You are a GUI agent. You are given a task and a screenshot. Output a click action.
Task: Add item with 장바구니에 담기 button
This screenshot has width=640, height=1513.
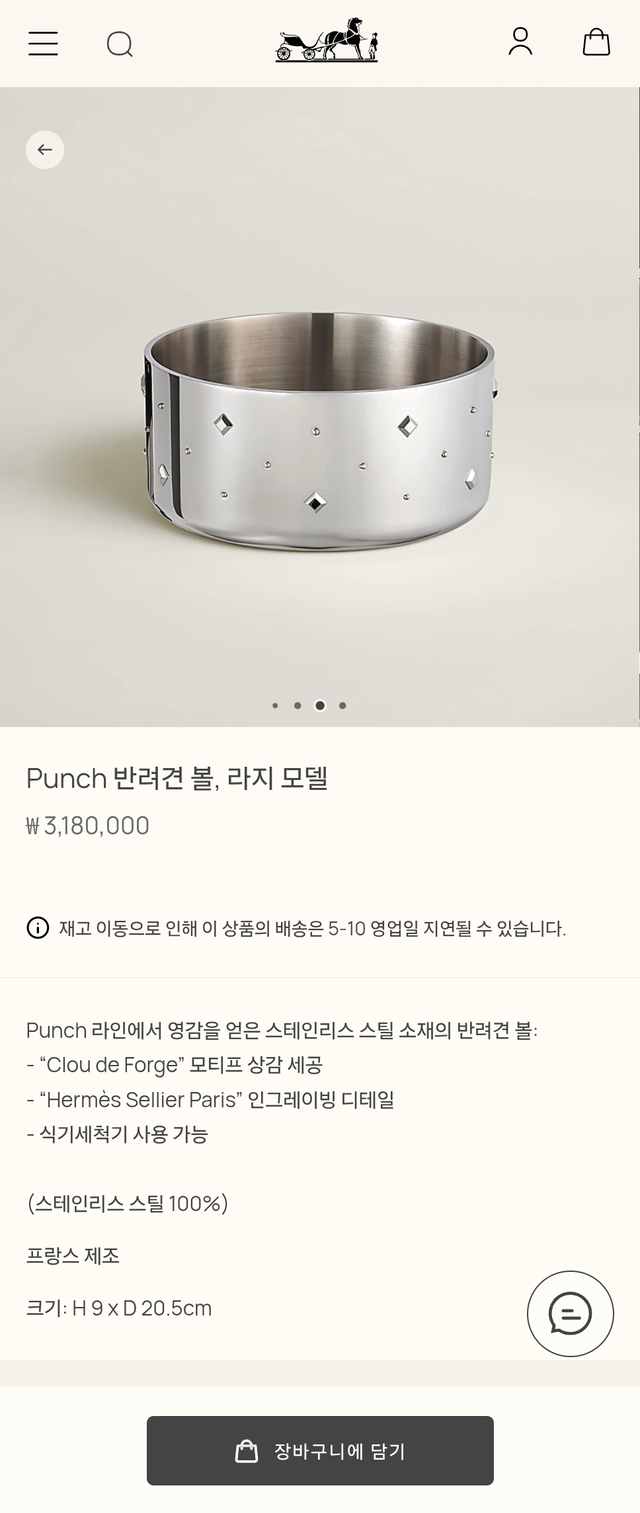320,1450
